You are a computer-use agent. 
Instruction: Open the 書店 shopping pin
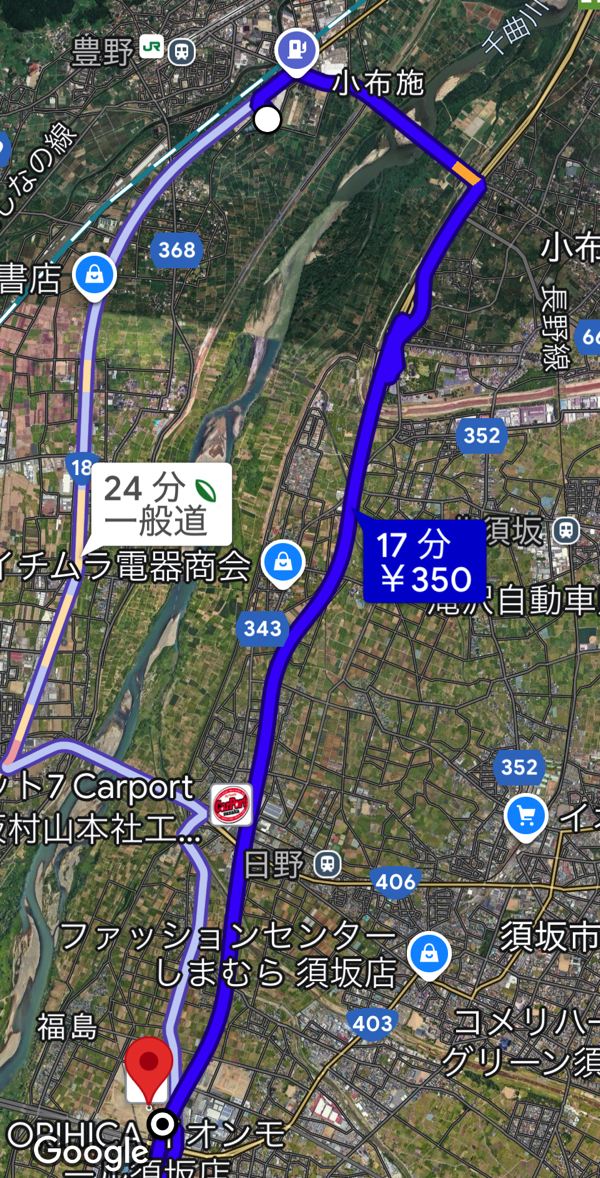click(x=93, y=276)
